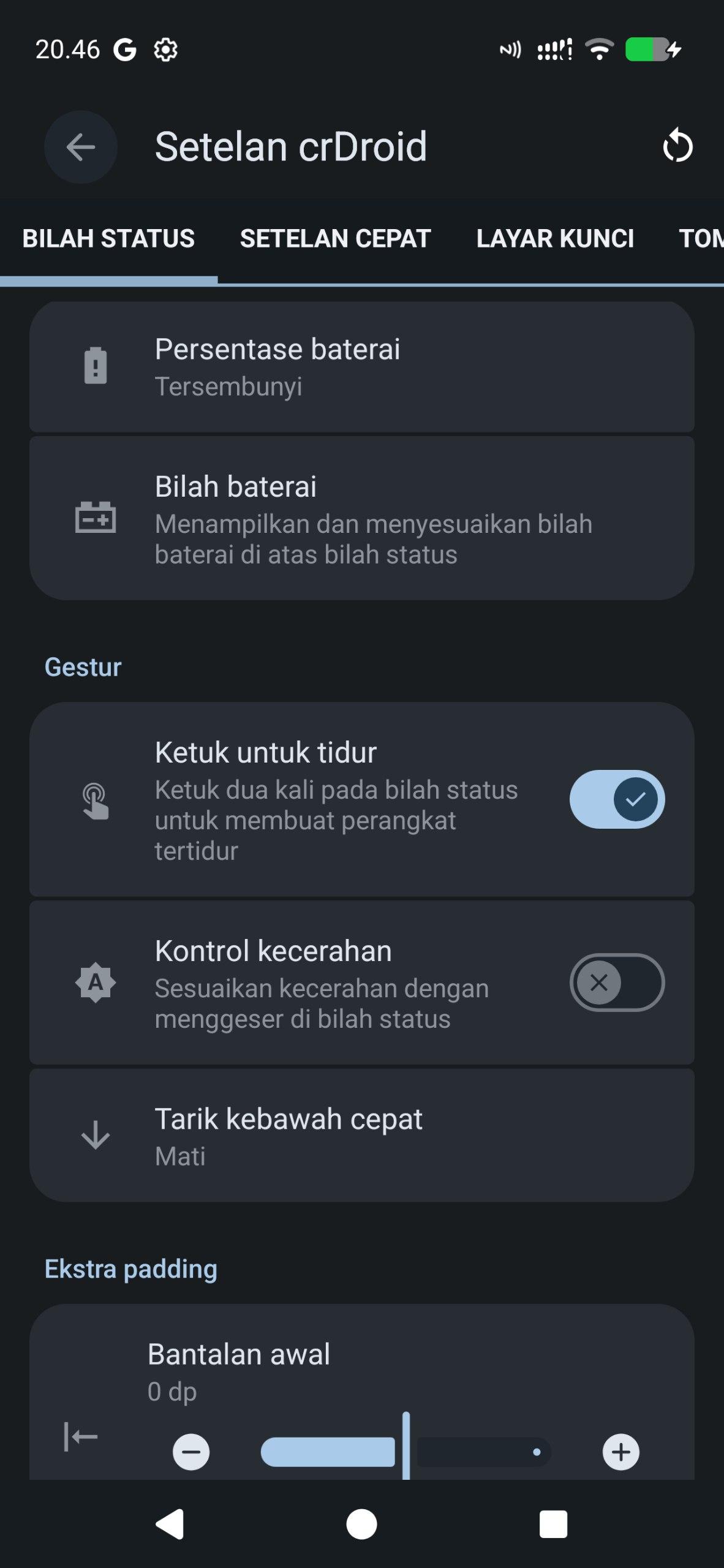Switch to the Layar Kunci tab
Viewport: 724px width, 1568px height.
tap(555, 239)
